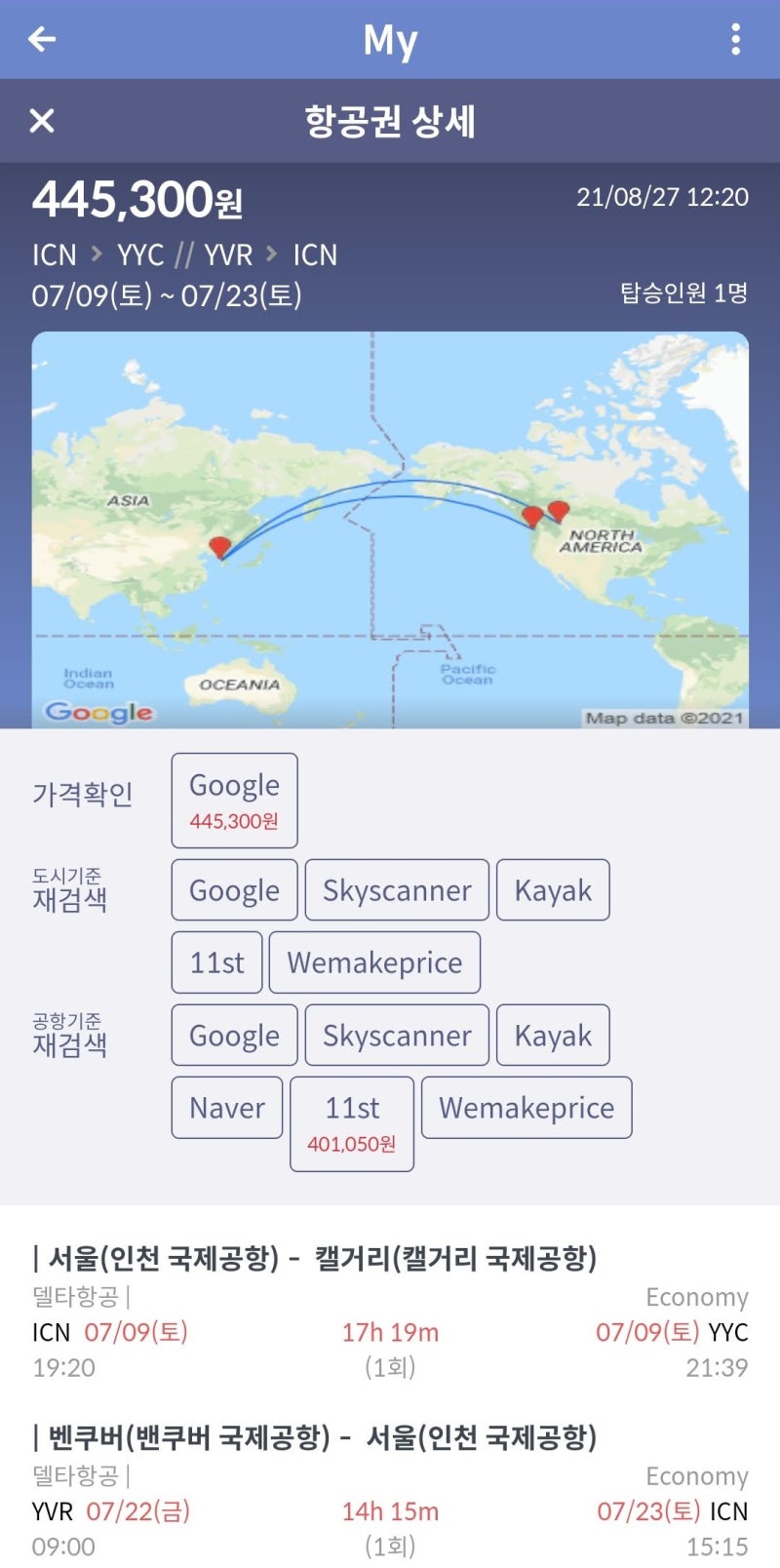
Task: Click the back arrow in the top bar
Action: point(39,39)
